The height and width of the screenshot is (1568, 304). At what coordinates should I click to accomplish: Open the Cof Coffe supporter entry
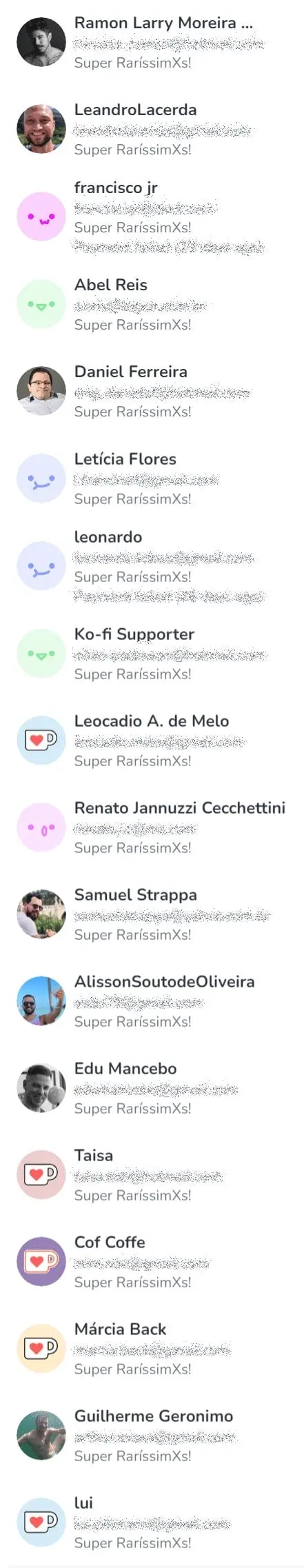pos(152,1262)
